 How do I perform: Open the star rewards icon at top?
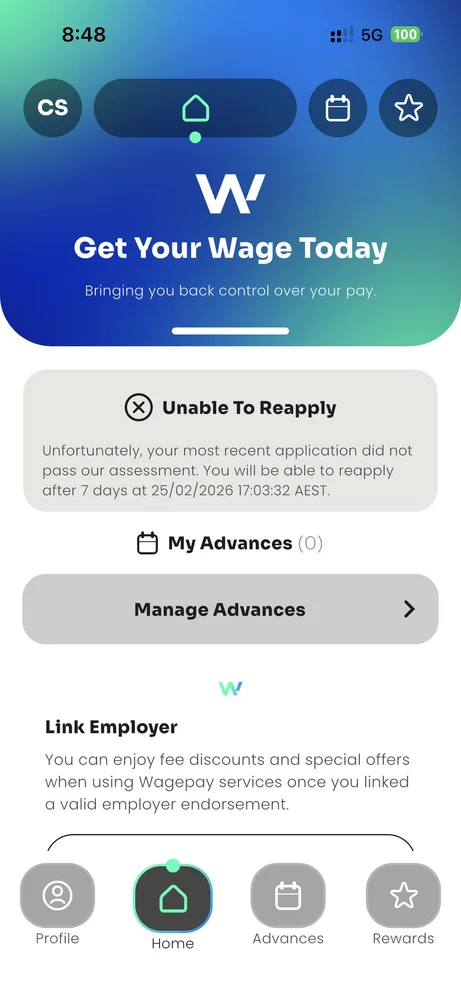[x=408, y=108]
